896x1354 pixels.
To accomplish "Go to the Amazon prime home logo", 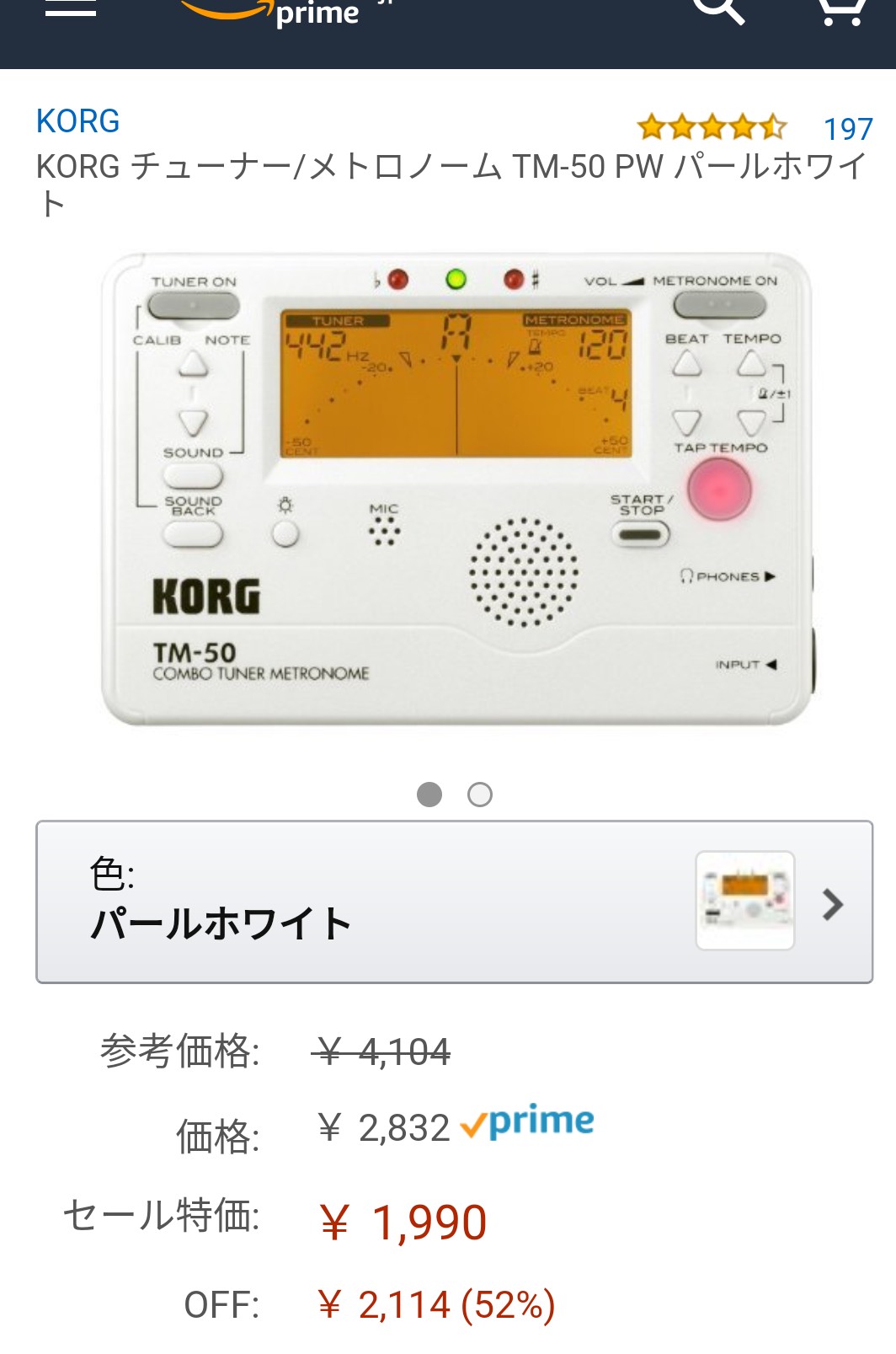I will (x=278, y=12).
